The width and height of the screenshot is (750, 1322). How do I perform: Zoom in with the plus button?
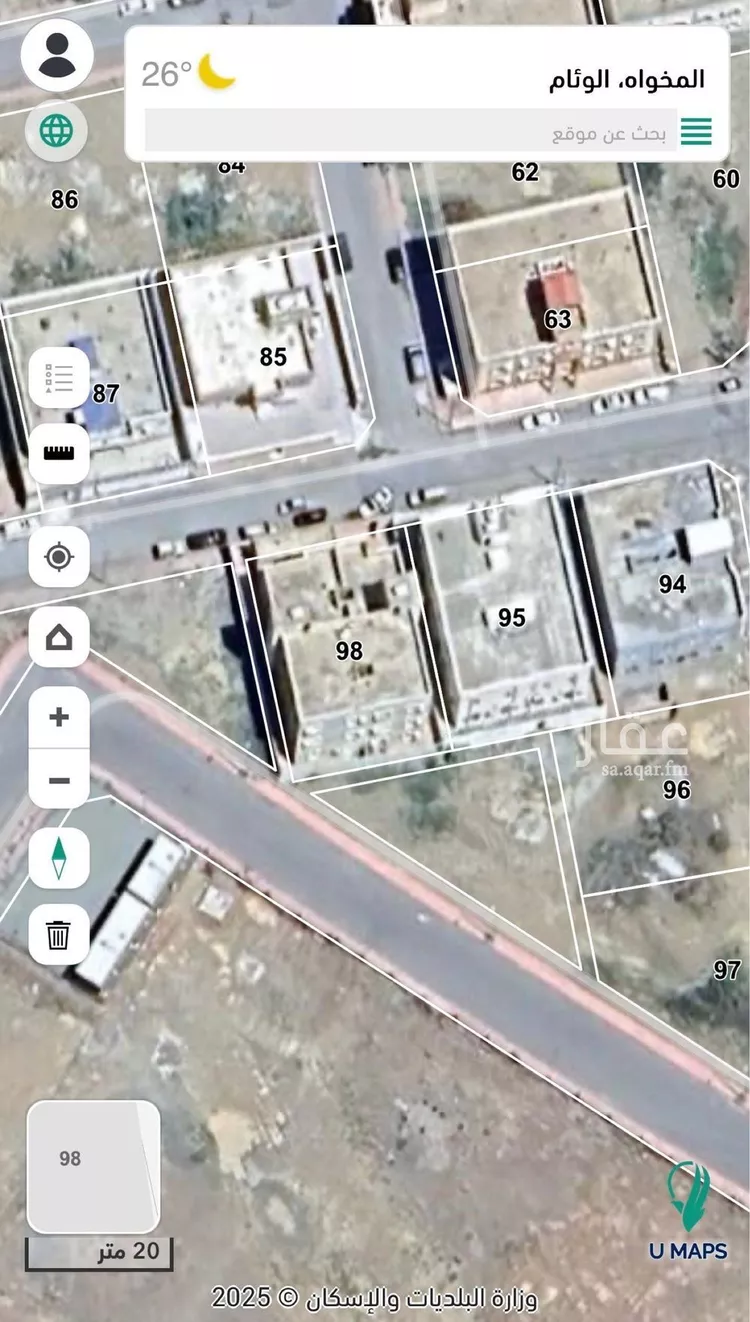point(59,717)
